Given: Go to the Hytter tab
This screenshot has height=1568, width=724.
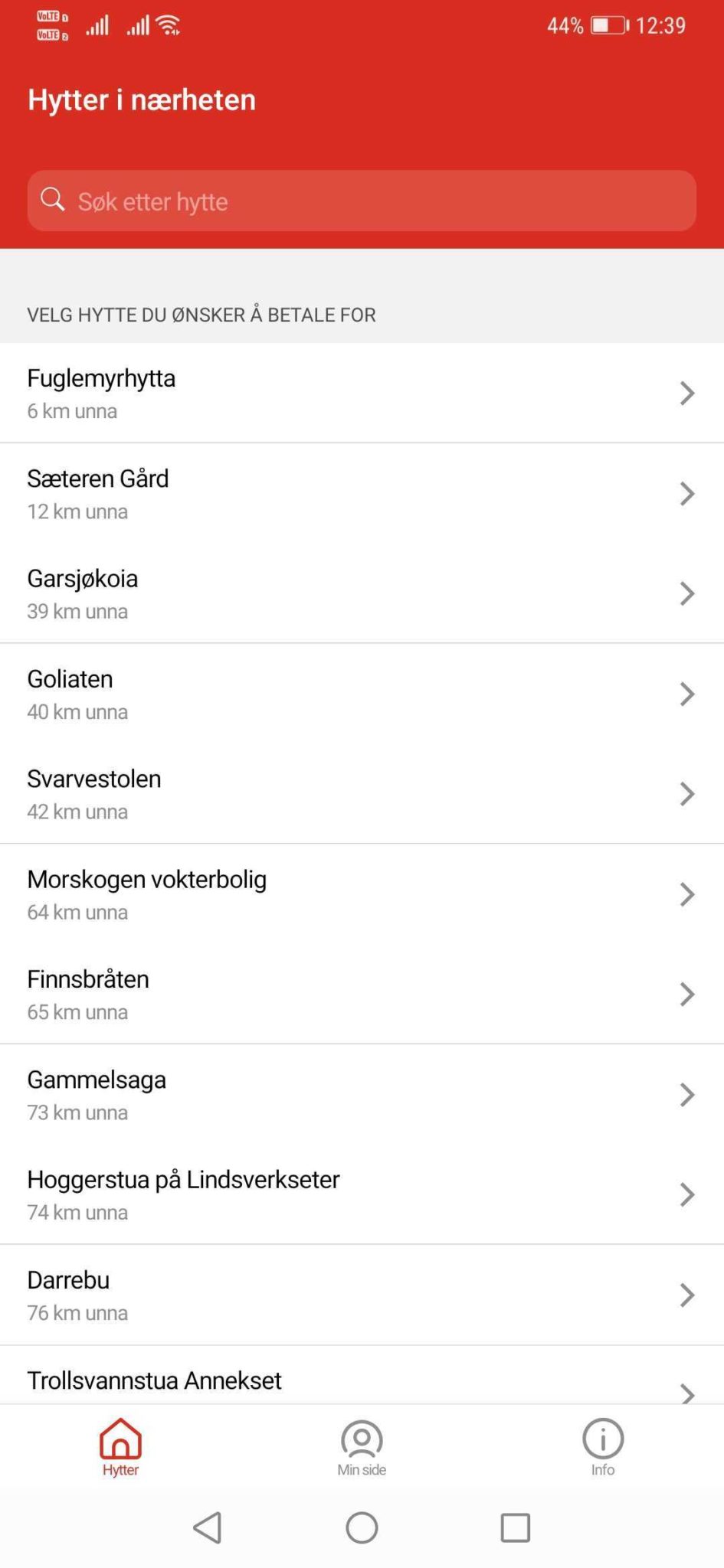Looking at the screenshot, I should pos(120,1447).
